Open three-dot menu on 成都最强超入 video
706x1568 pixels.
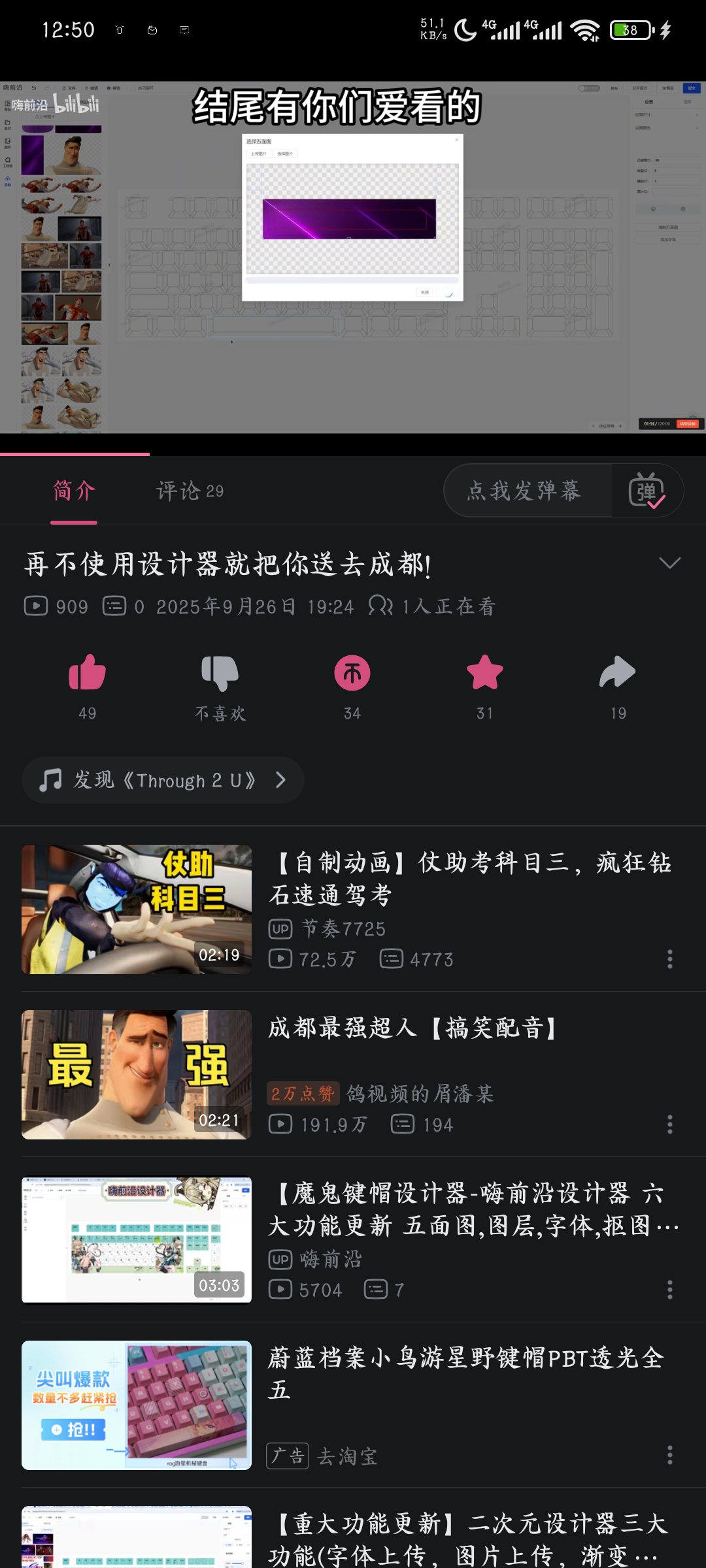pos(669,1124)
